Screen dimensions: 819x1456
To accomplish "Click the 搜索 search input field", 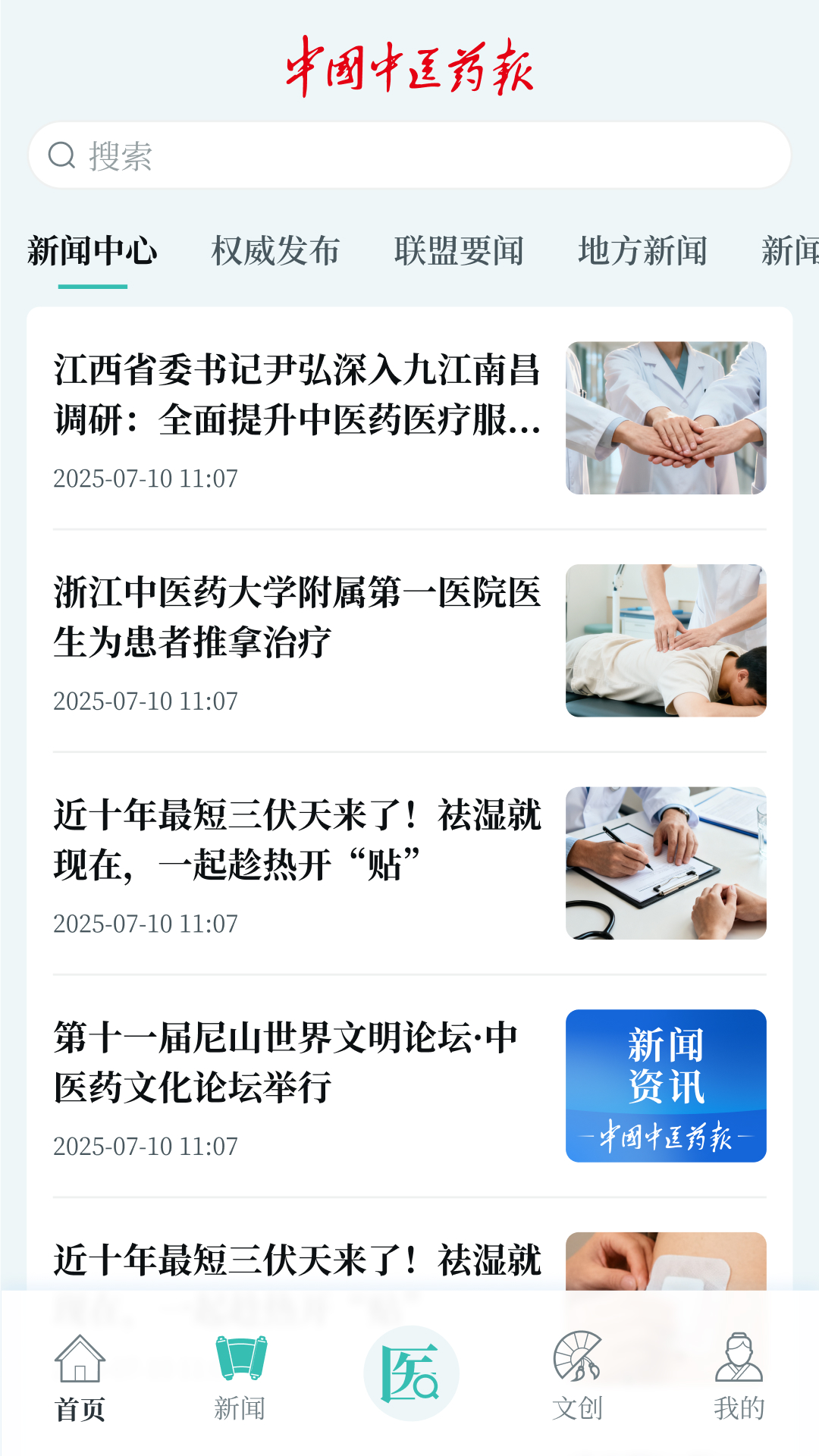I will point(409,155).
